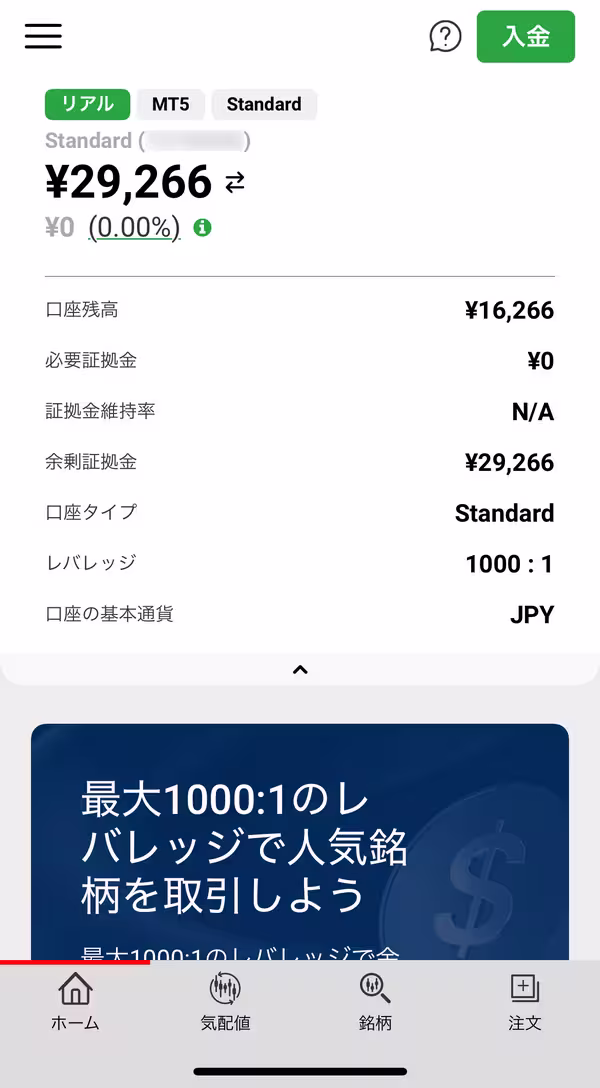
Task: Open the 最大1000:1 leverage promo banner
Action: [300, 842]
